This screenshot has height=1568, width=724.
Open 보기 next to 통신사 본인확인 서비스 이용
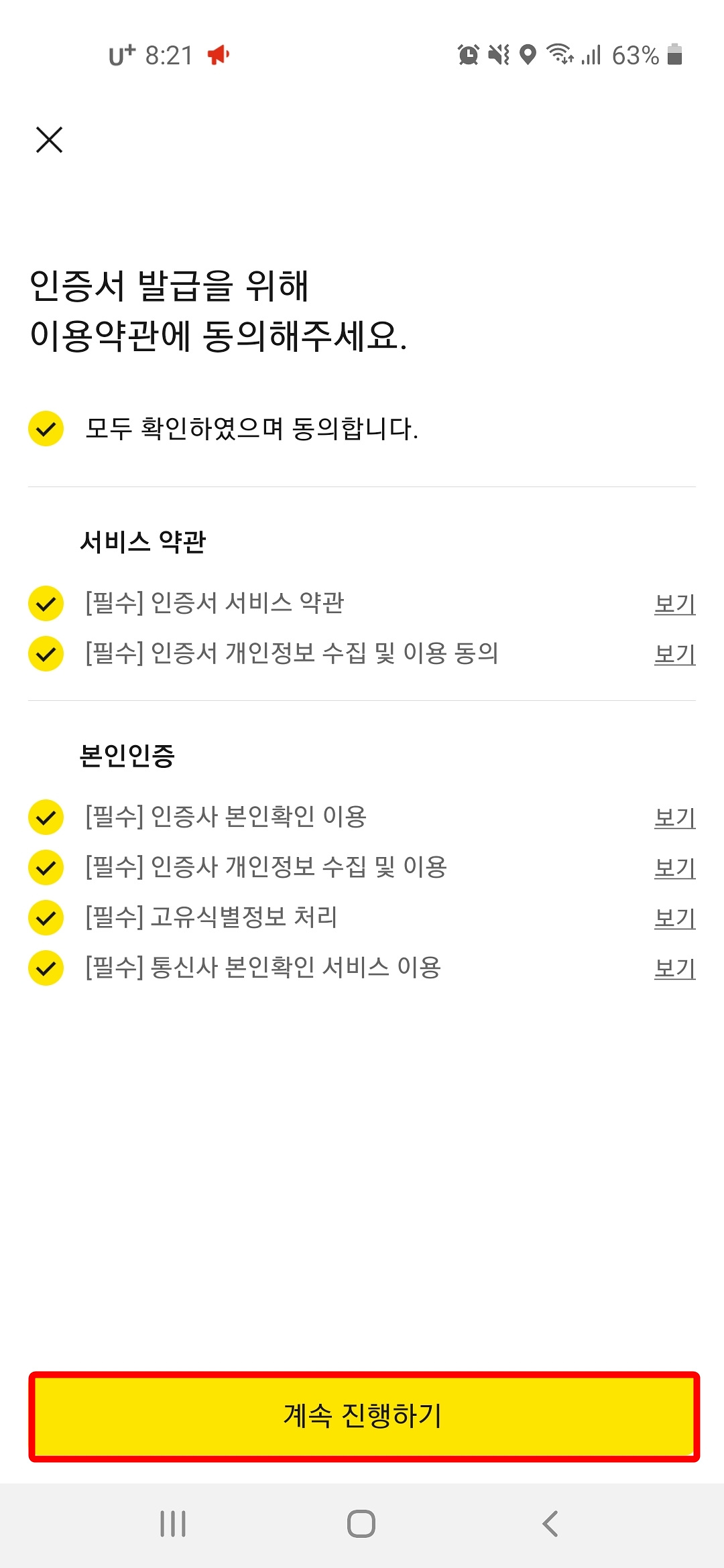click(x=675, y=967)
